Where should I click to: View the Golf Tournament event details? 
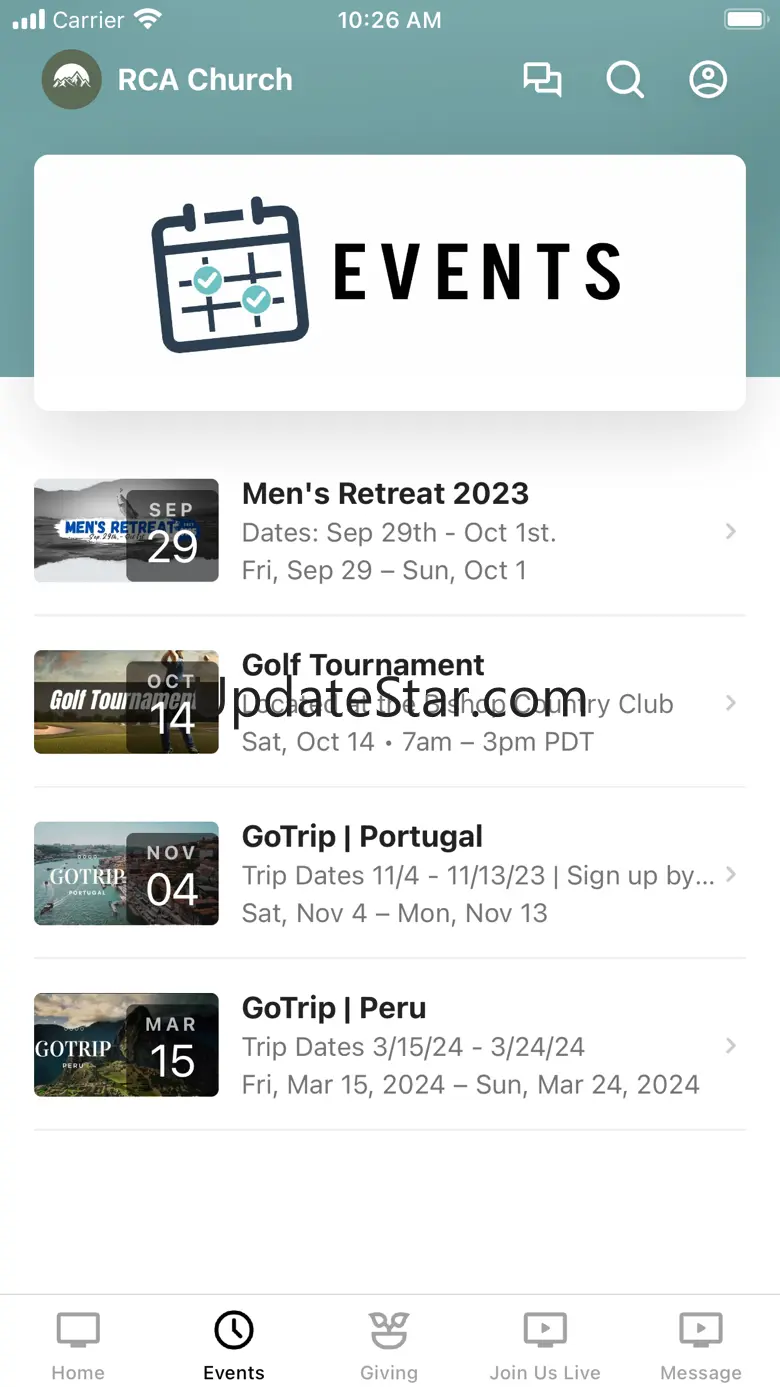click(390, 703)
